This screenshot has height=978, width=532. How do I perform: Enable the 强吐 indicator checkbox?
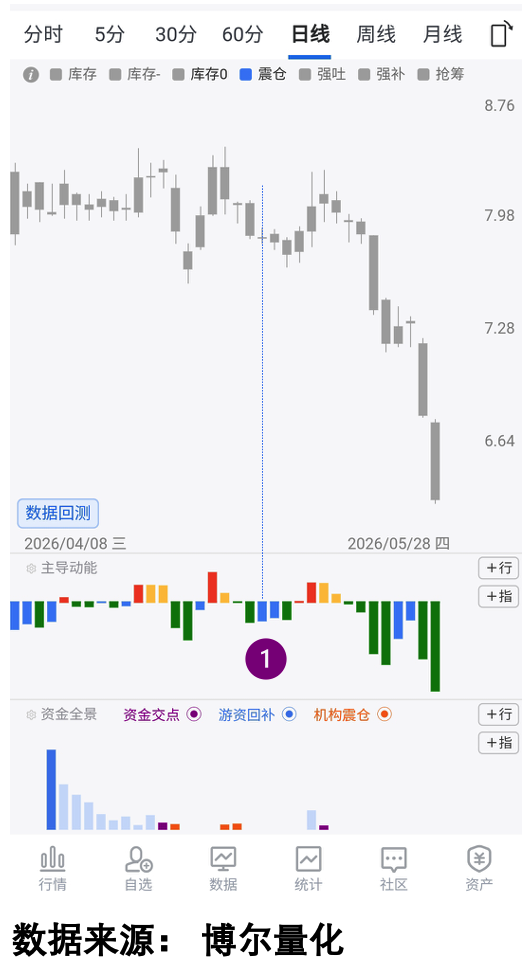pyautogui.click(x=305, y=75)
